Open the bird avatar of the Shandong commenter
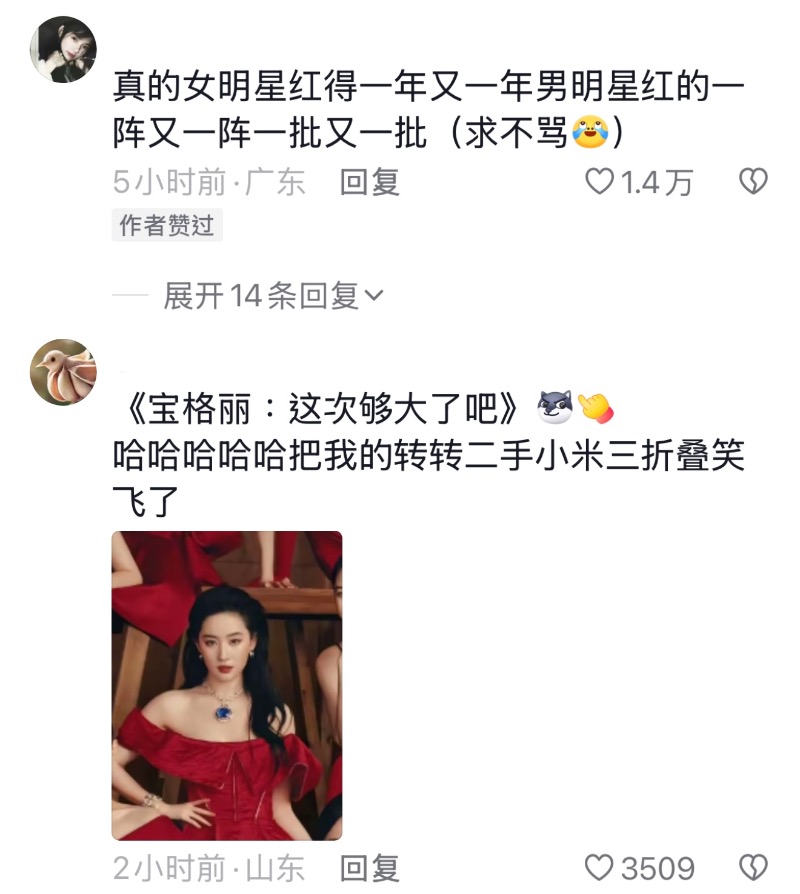 64,372
